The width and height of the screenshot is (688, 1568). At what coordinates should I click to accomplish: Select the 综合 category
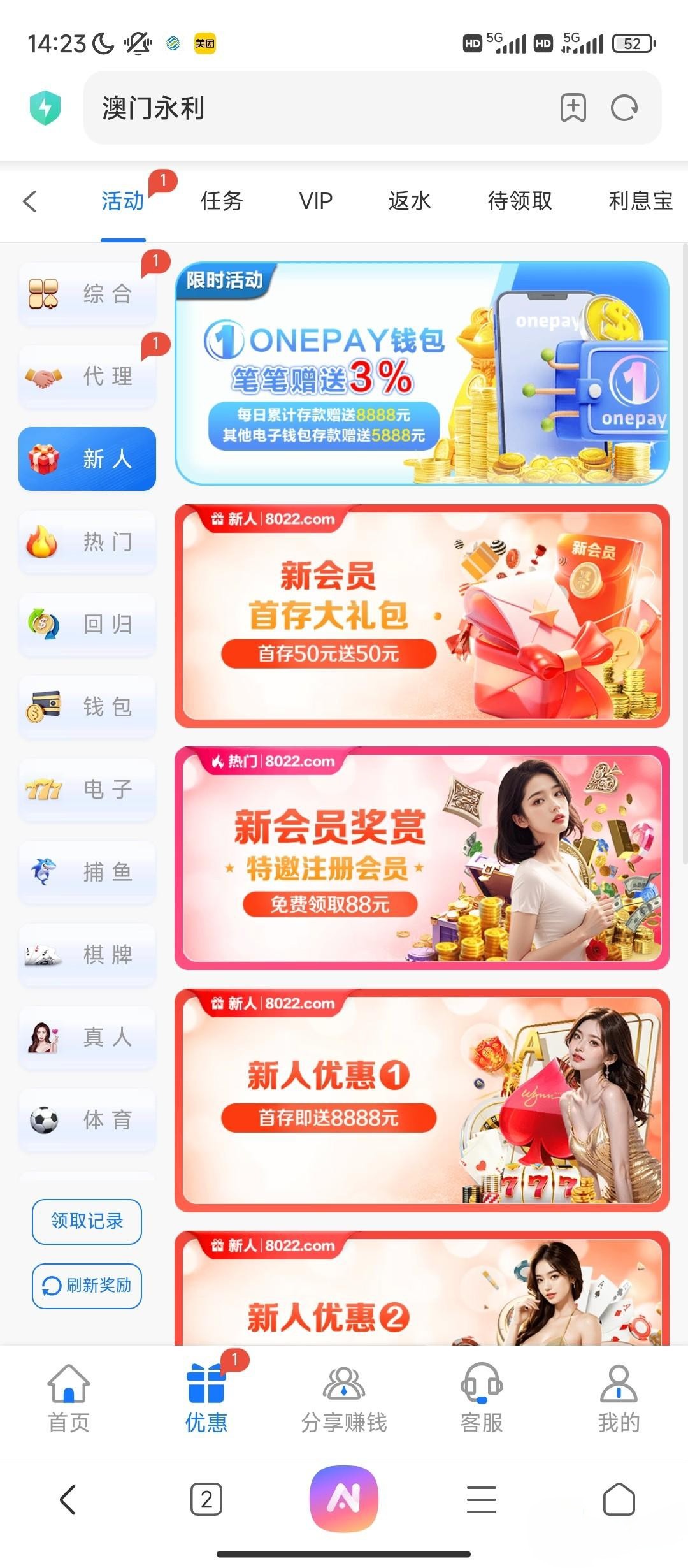coord(87,294)
